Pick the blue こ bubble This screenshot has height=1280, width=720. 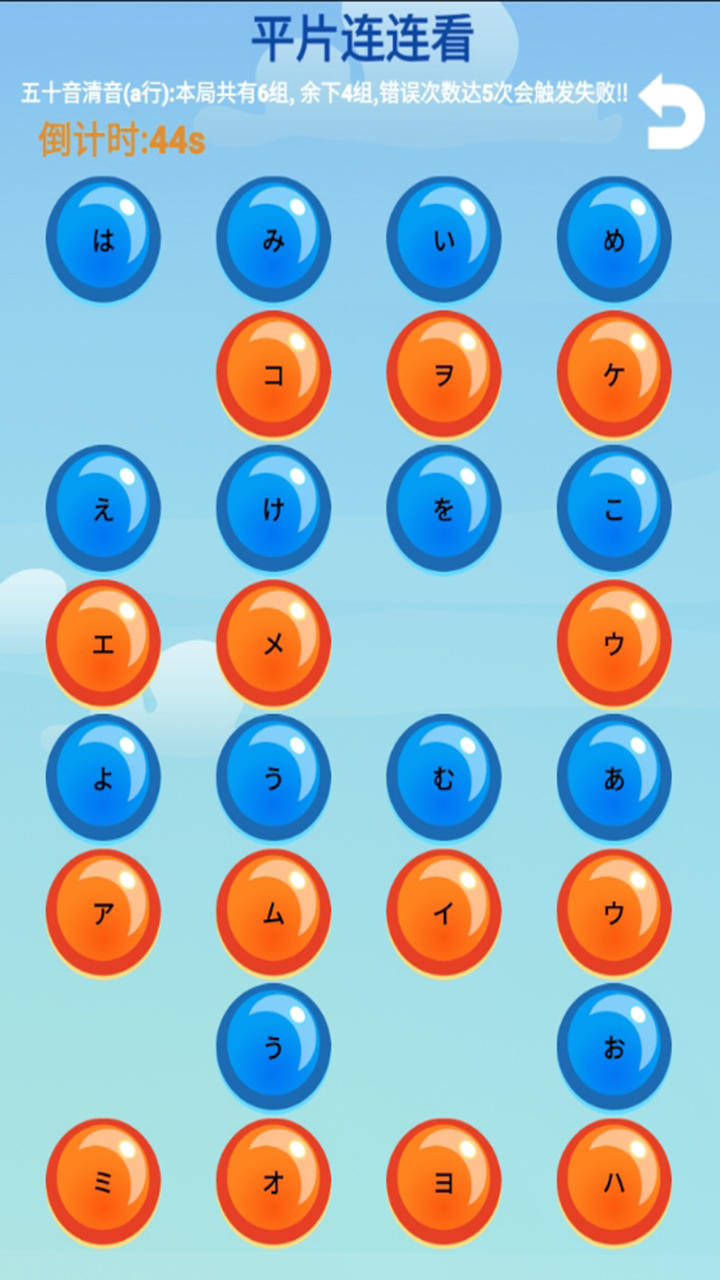coord(614,509)
